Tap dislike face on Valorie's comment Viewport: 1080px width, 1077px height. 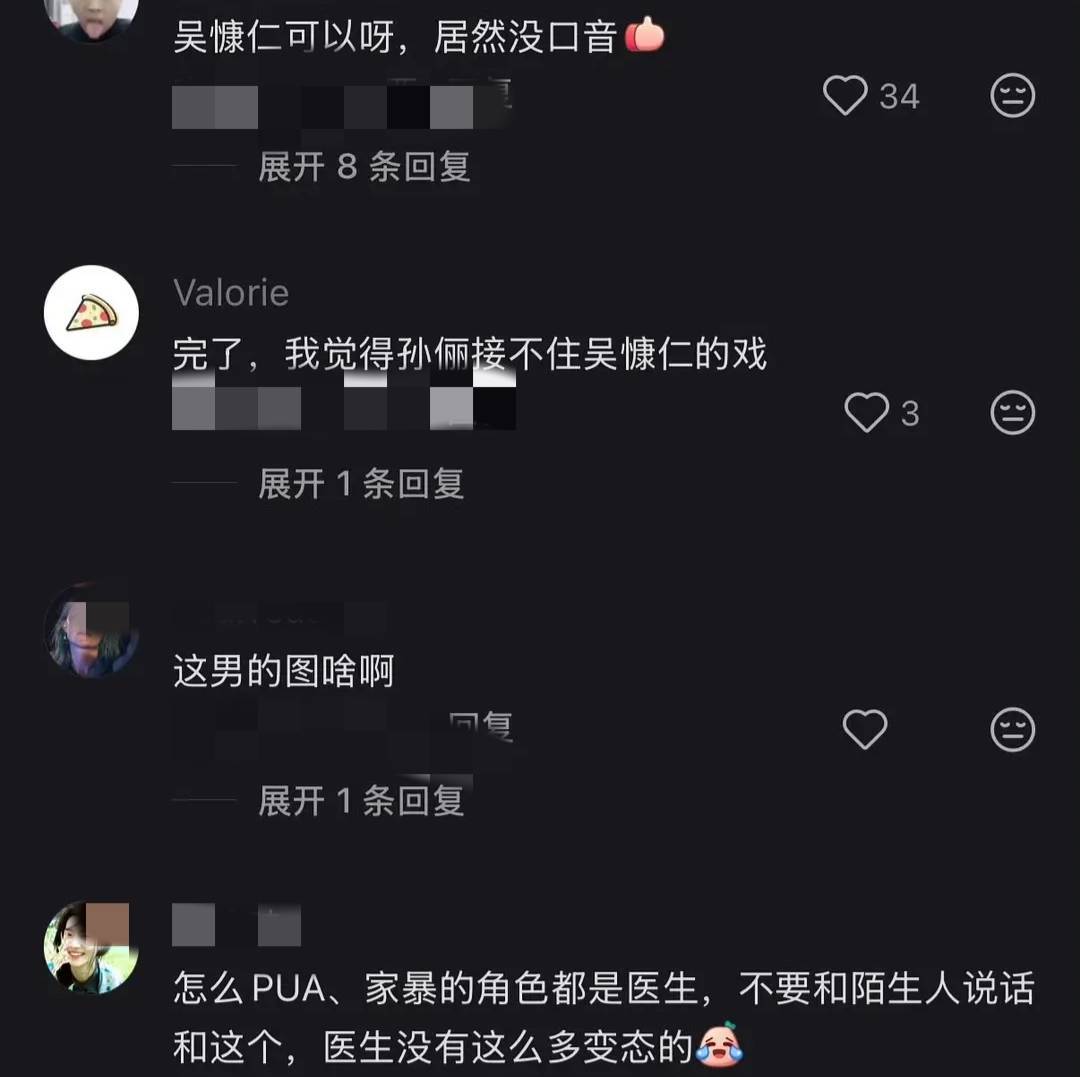pos(1012,412)
